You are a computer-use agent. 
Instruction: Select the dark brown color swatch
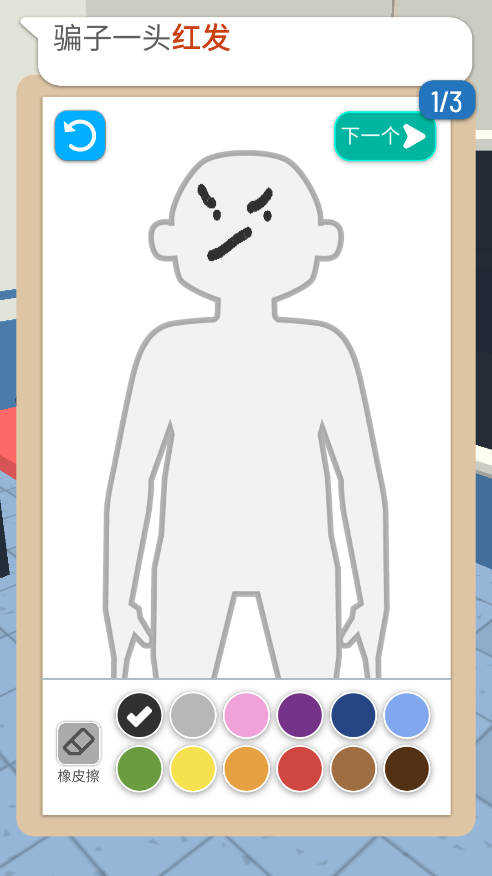[x=407, y=769]
